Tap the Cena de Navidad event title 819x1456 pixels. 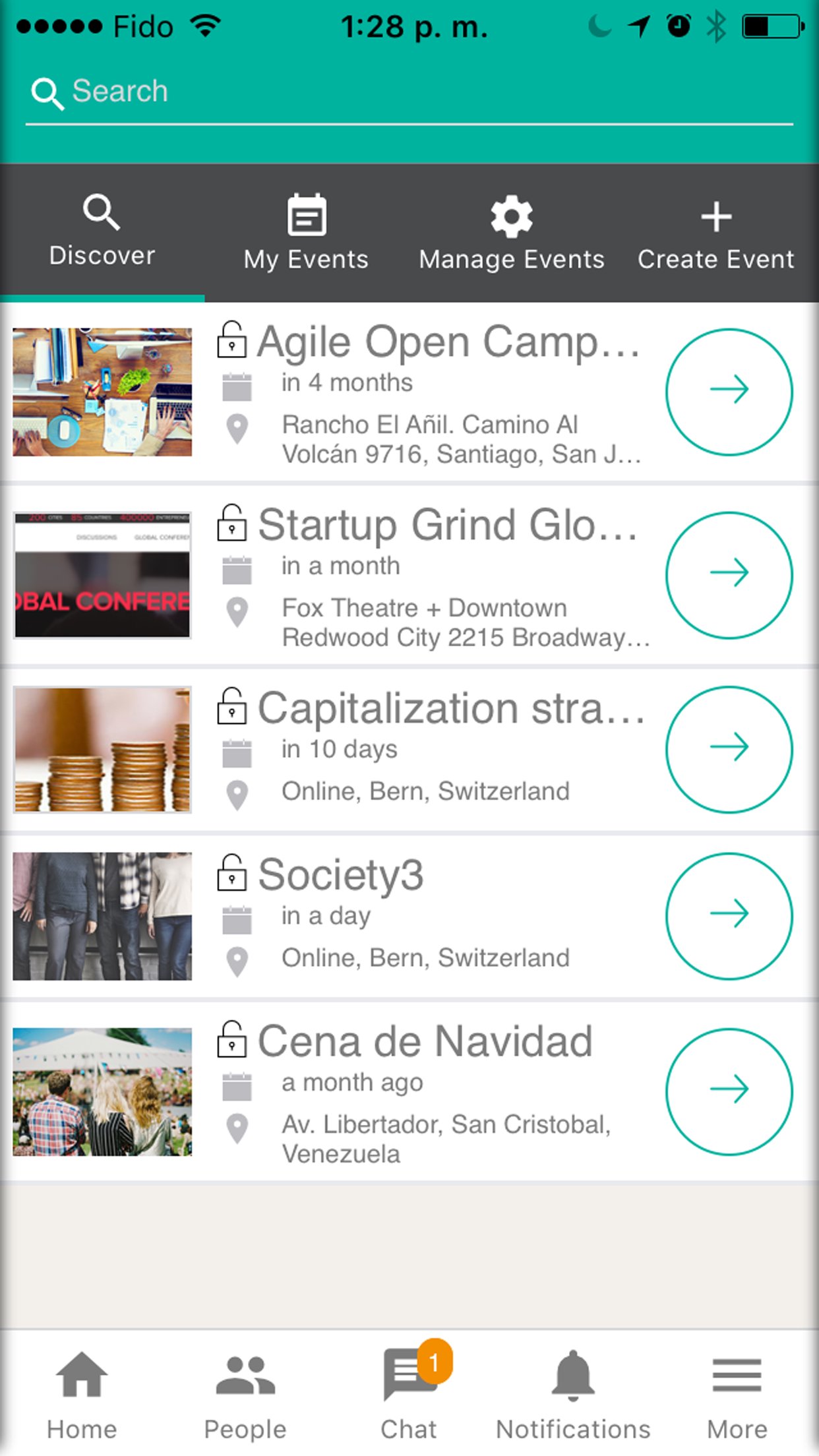[425, 1042]
